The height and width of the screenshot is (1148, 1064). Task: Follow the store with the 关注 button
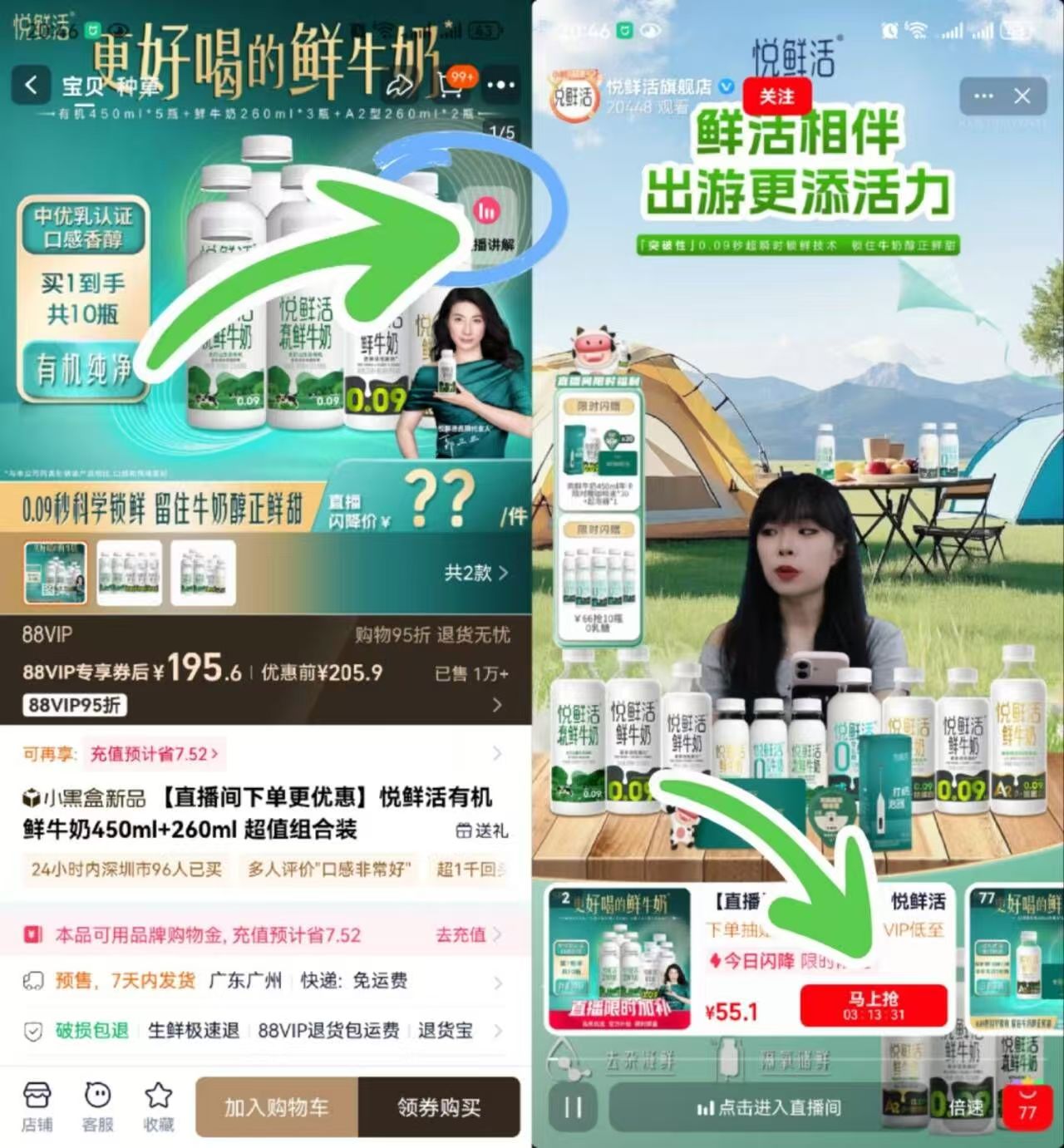pyautogui.click(x=776, y=97)
